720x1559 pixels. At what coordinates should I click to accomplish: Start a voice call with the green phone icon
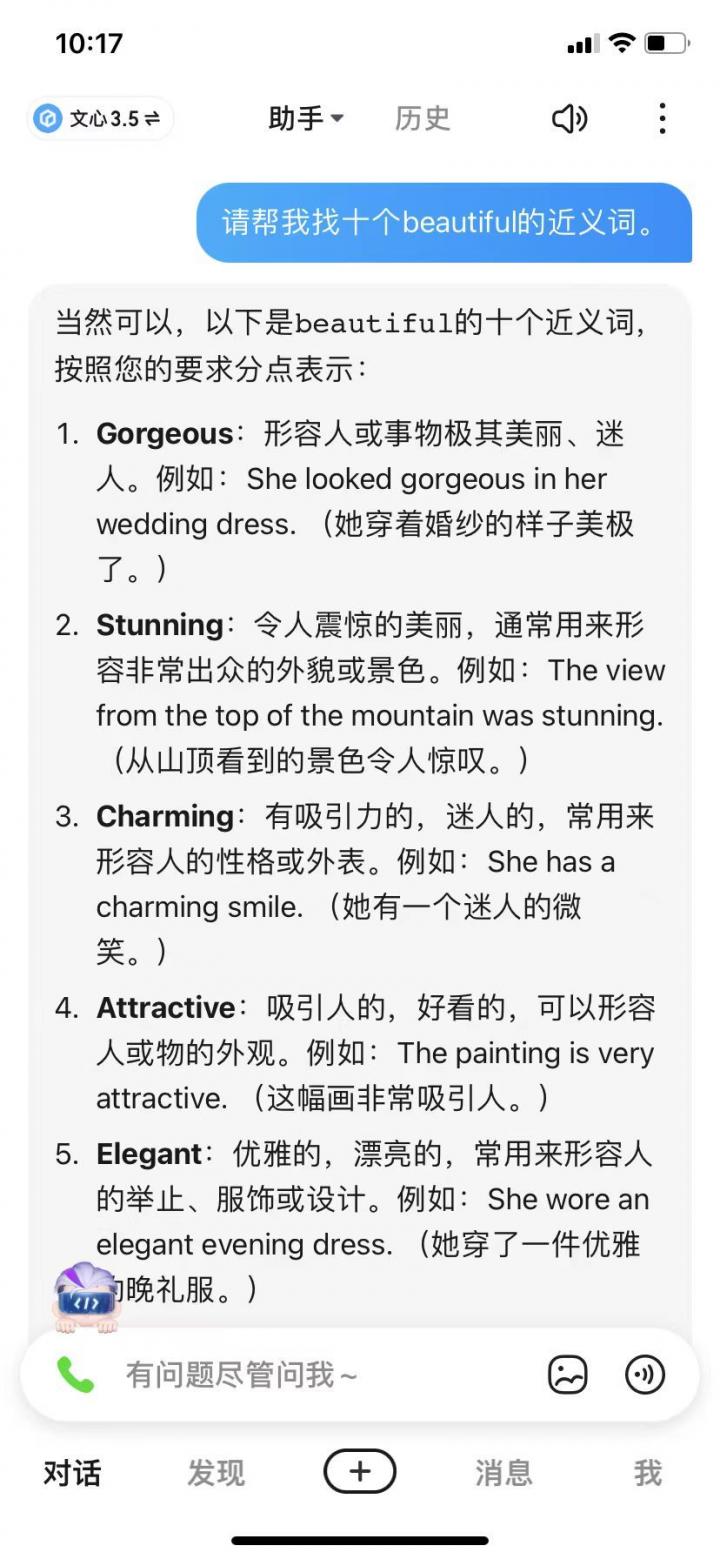point(76,1375)
